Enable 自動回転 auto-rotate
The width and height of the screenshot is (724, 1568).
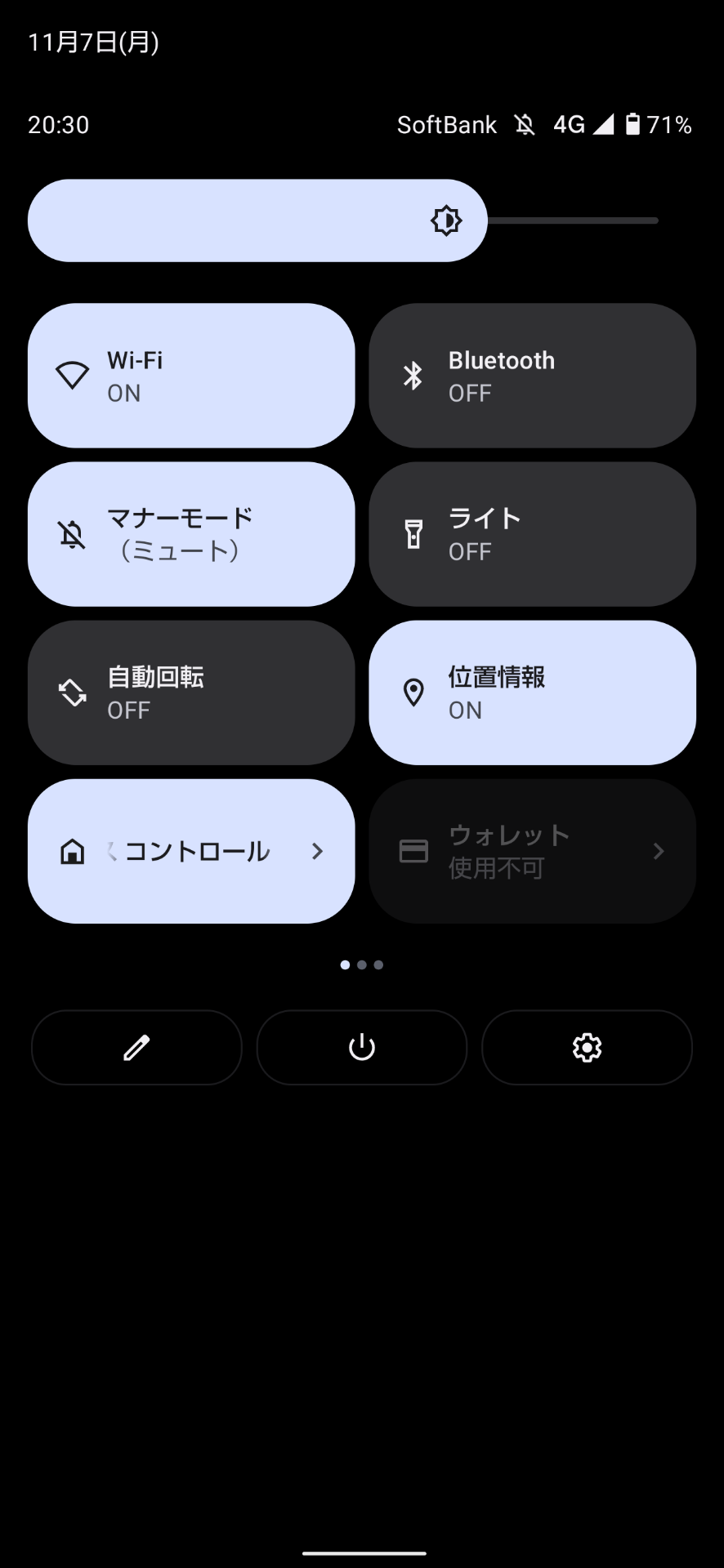[x=191, y=693]
